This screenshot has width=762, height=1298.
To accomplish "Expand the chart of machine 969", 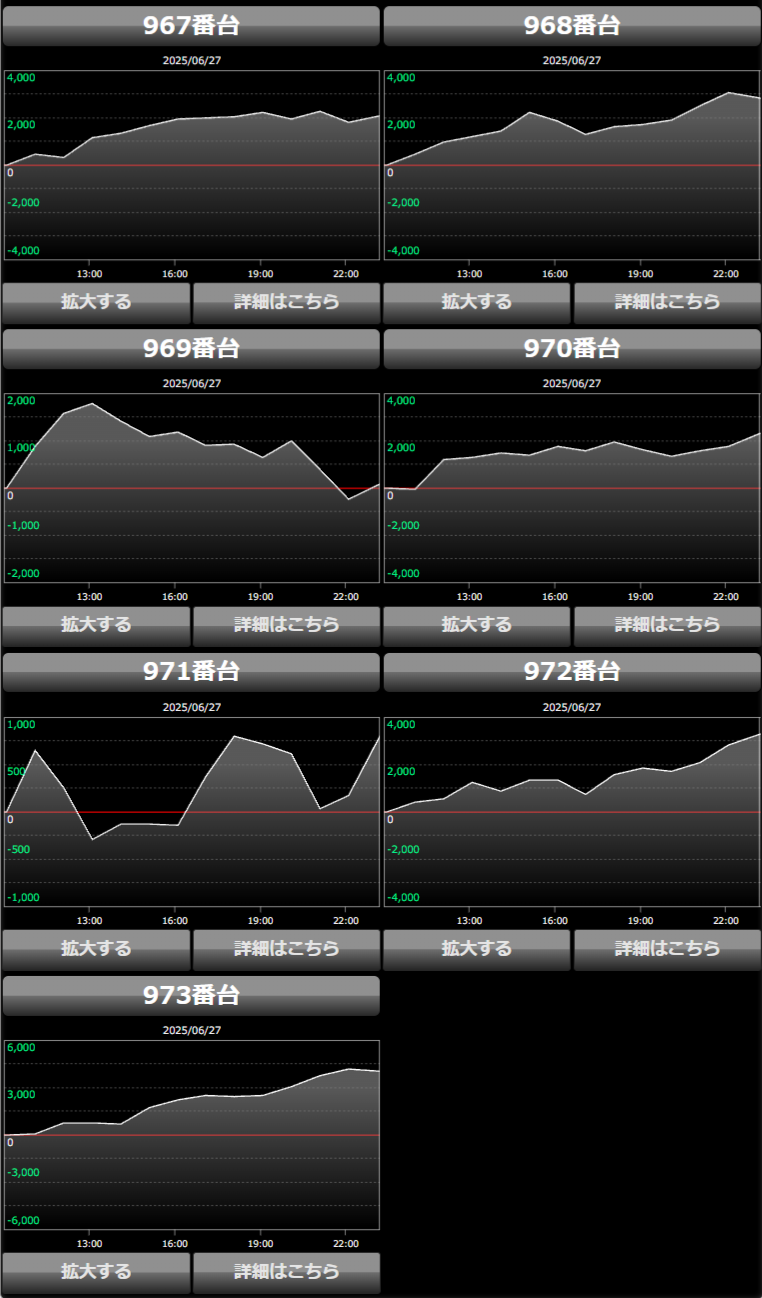I will 96,625.
